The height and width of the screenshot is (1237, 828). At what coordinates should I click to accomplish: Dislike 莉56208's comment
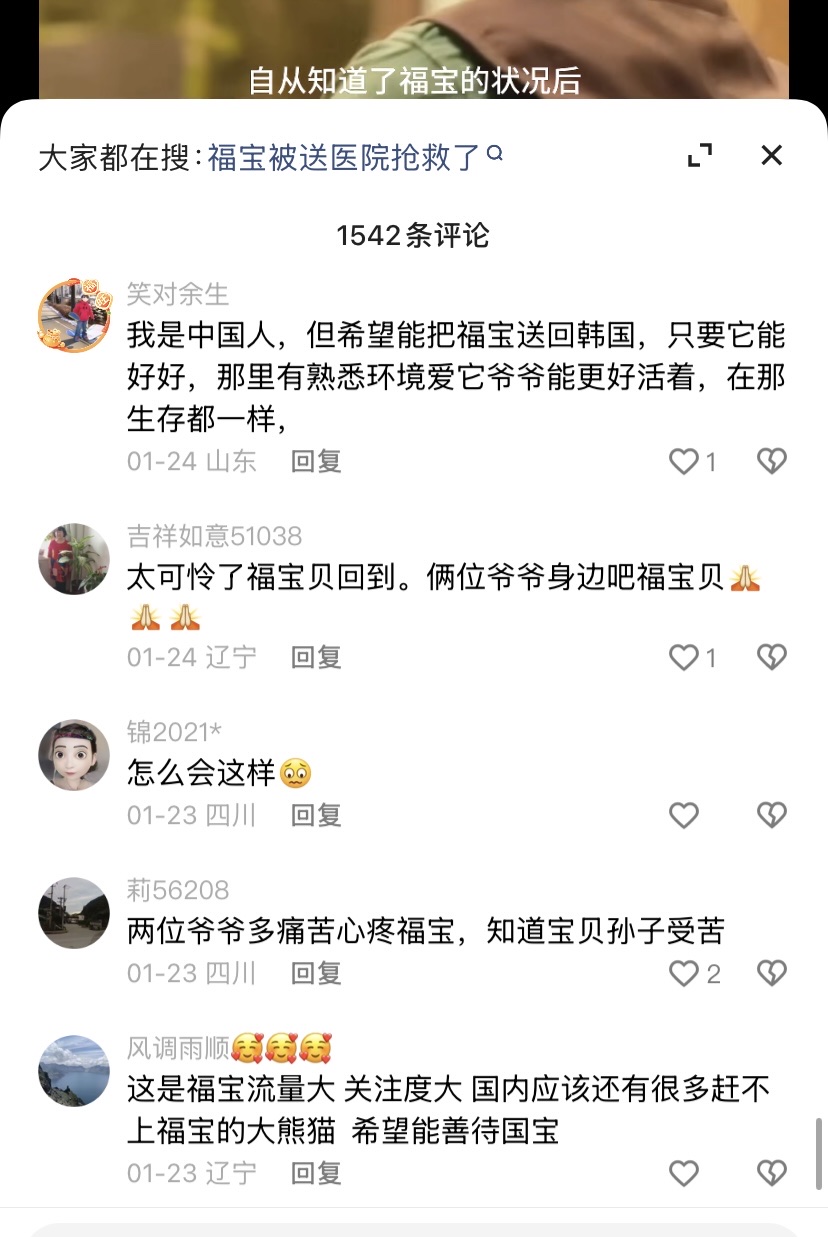coord(771,973)
